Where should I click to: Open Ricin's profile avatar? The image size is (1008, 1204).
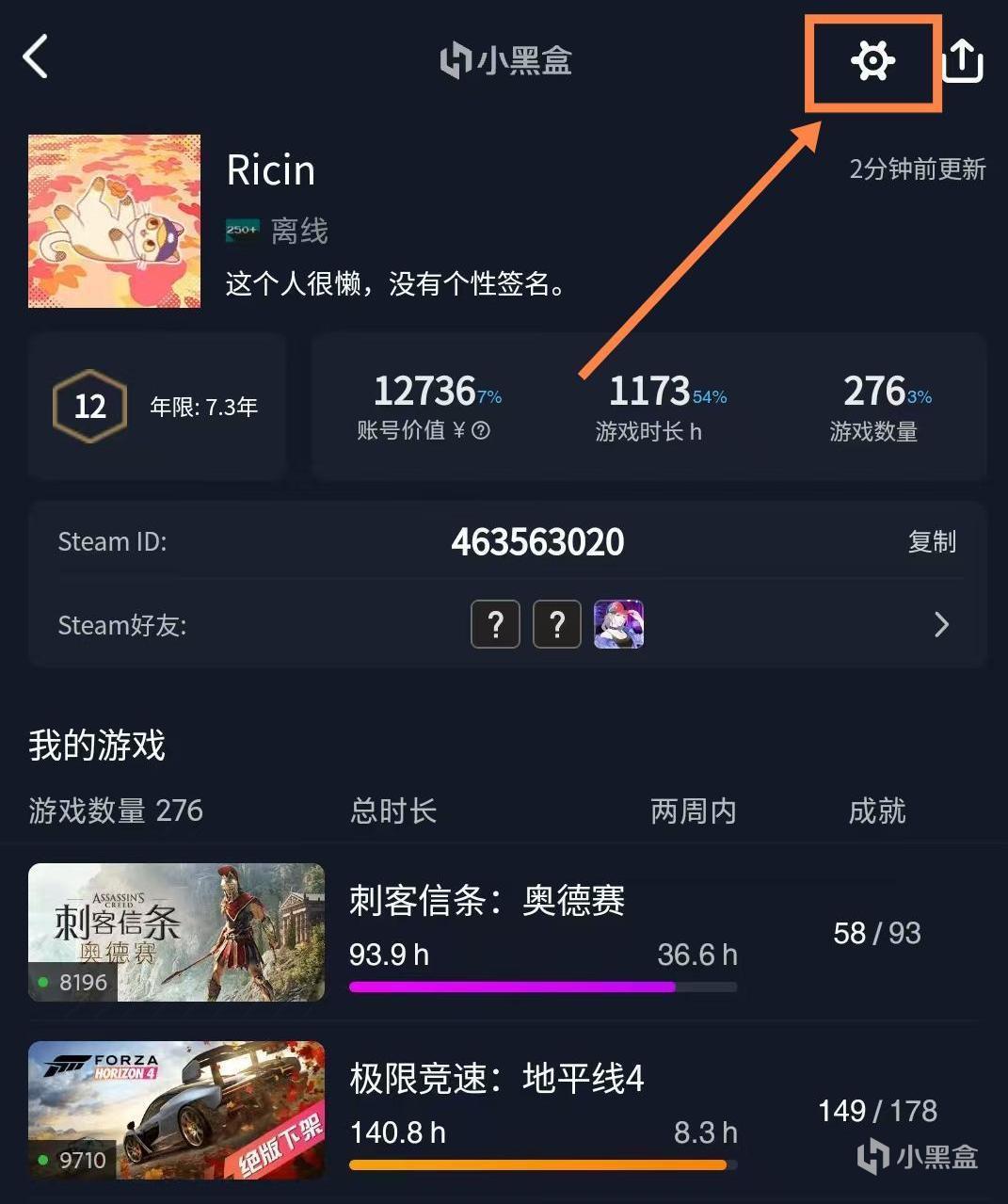(114, 221)
